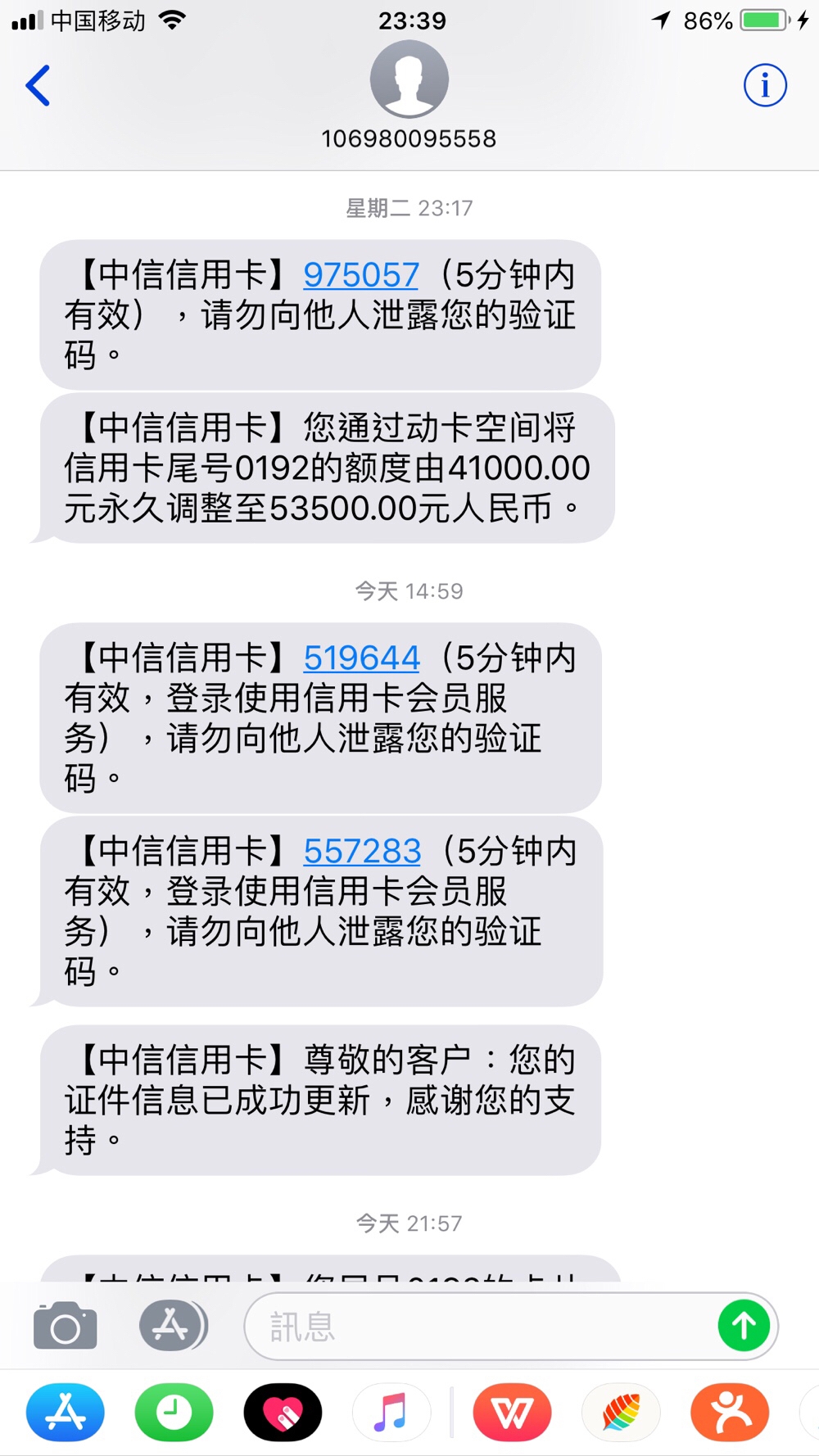Tap the back chevron to exit conversation
Screen dimensions: 819x1456
pos(37,86)
